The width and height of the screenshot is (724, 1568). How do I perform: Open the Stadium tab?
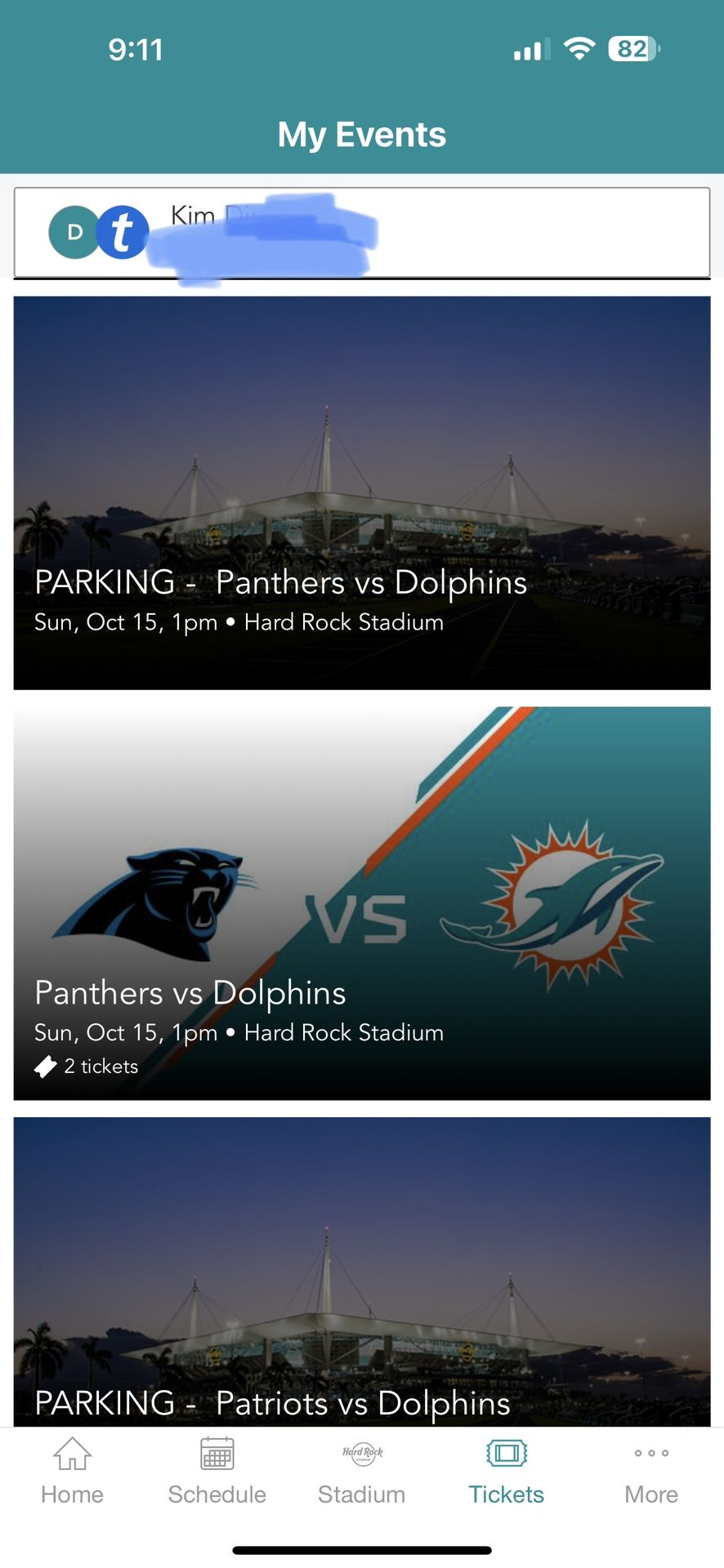tap(362, 1472)
